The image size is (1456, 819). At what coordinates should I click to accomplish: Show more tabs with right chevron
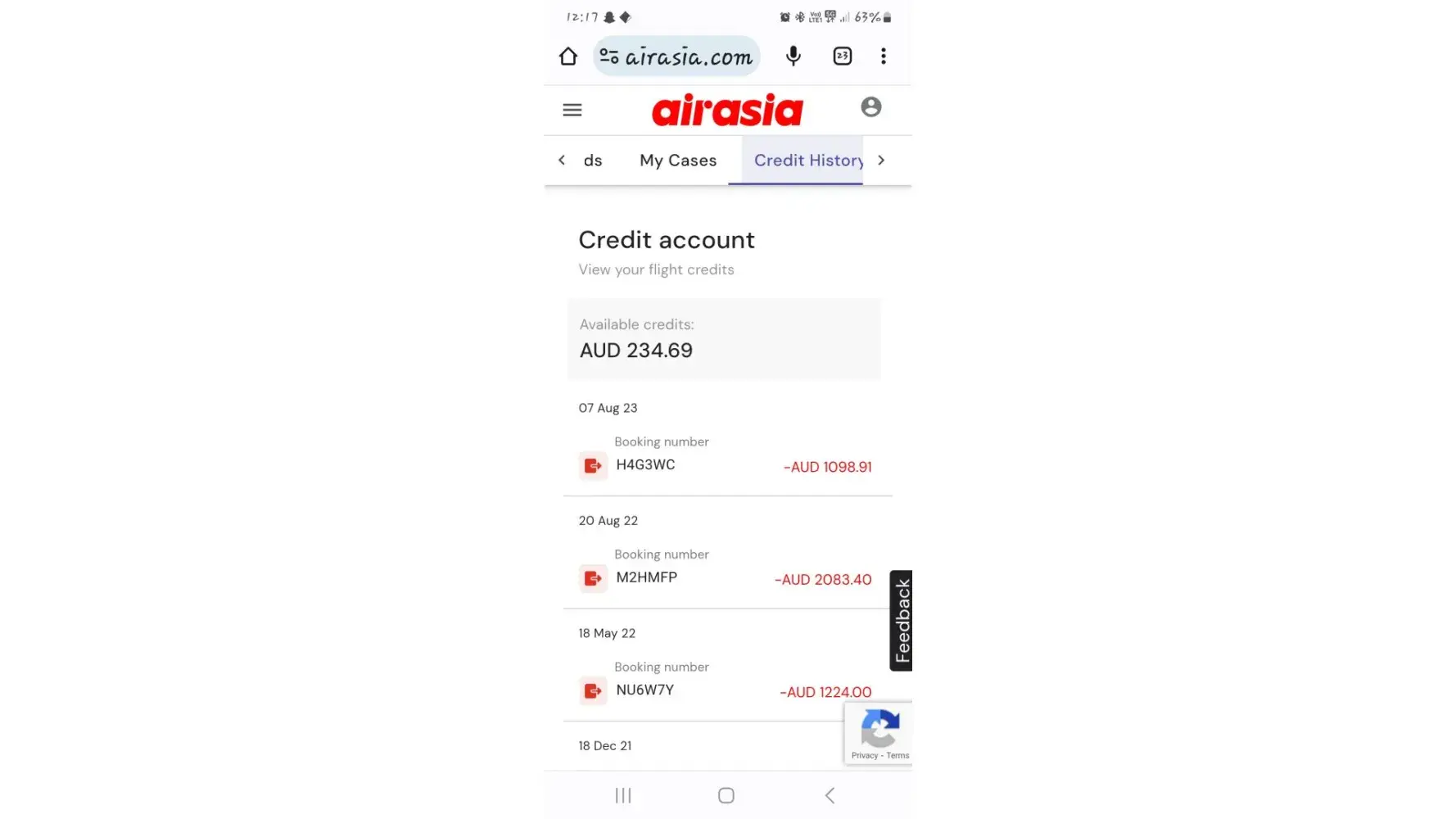pos(881,161)
